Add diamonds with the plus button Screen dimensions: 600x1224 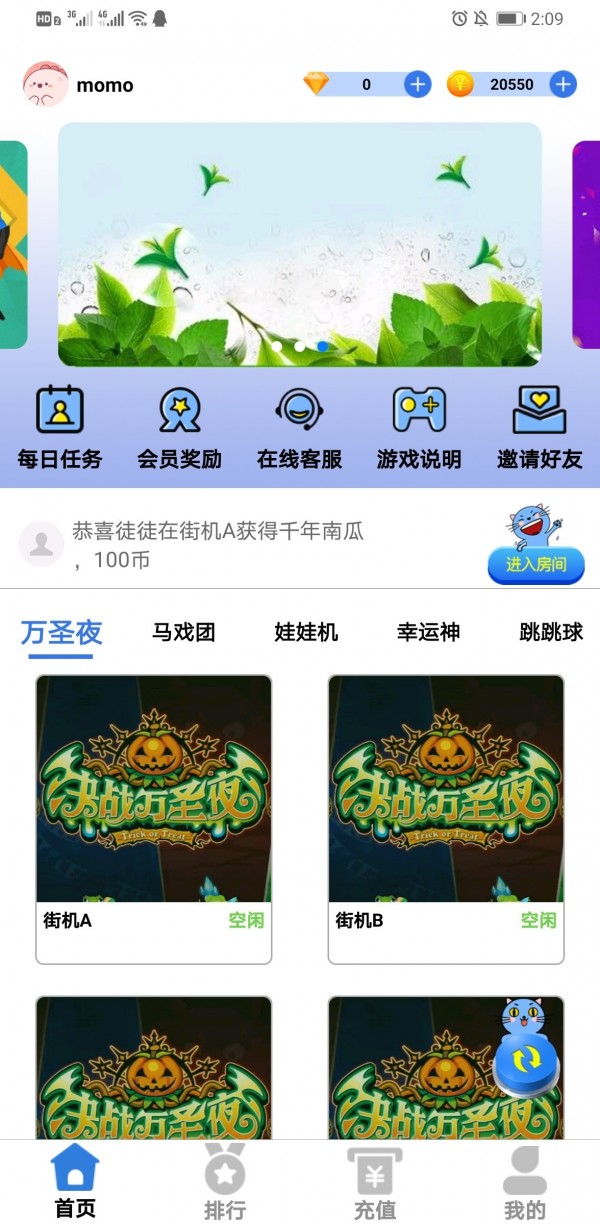pyautogui.click(x=418, y=85)
